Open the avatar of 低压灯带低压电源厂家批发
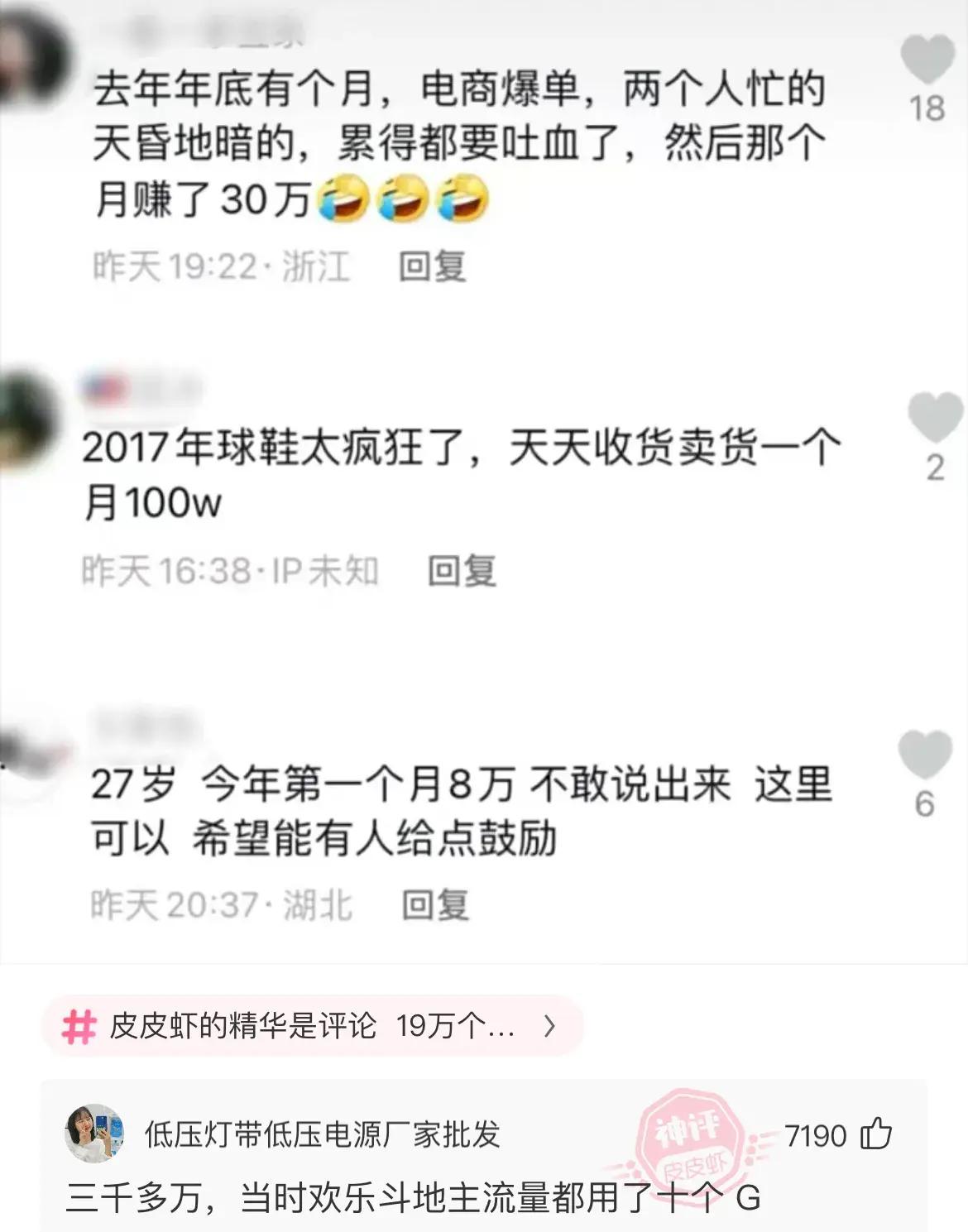This screenshot has width=968, height=1232. (94, 1134)
